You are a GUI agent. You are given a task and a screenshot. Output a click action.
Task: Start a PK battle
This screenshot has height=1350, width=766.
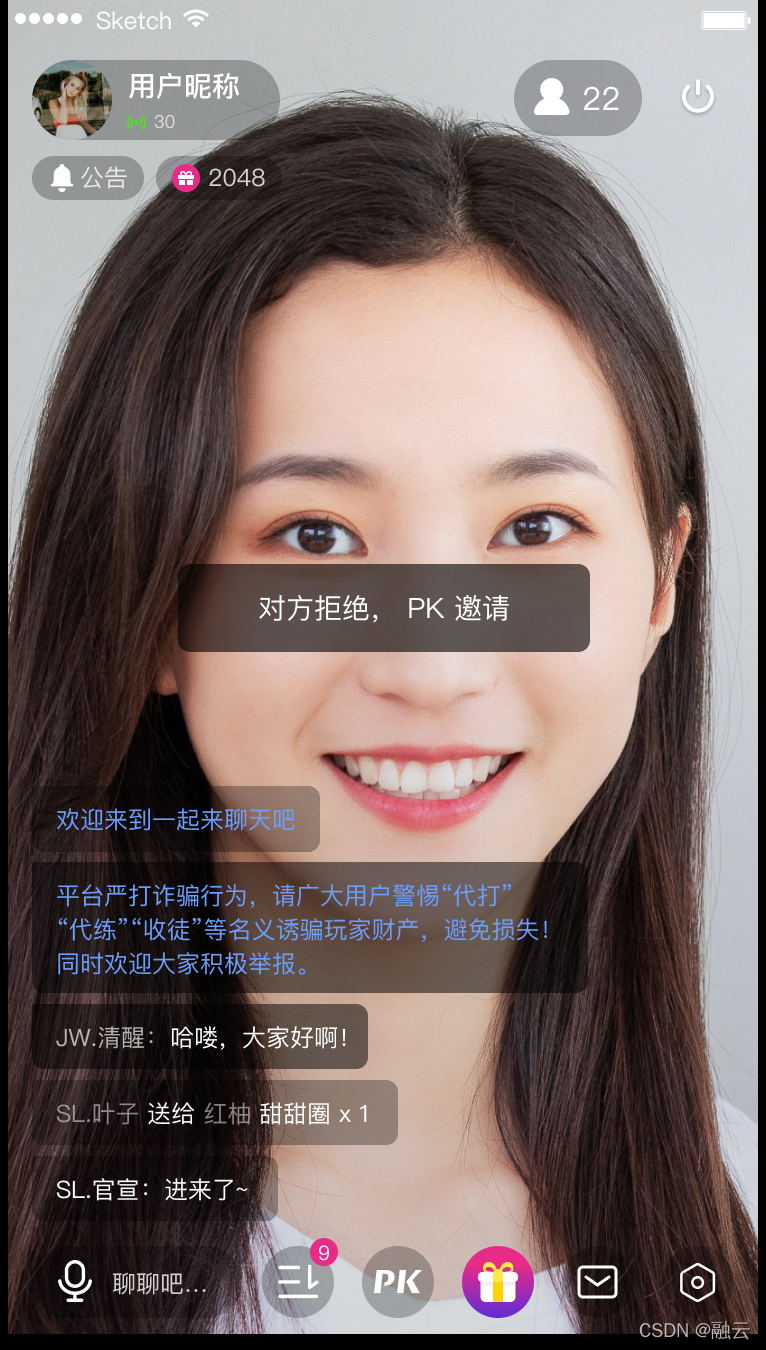[398, 1281]
